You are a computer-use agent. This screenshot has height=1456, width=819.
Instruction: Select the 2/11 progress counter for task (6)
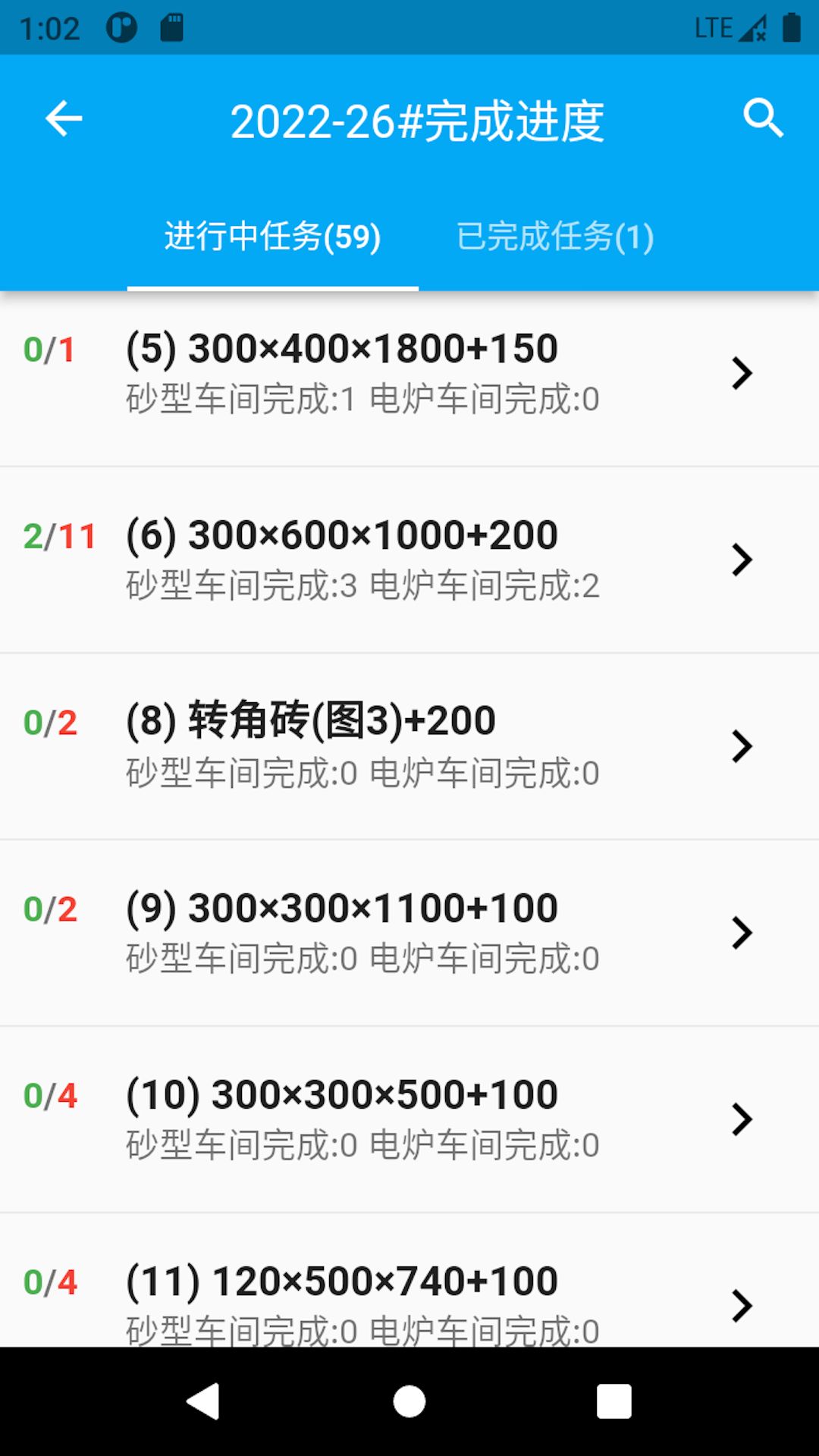coord(58,535)
